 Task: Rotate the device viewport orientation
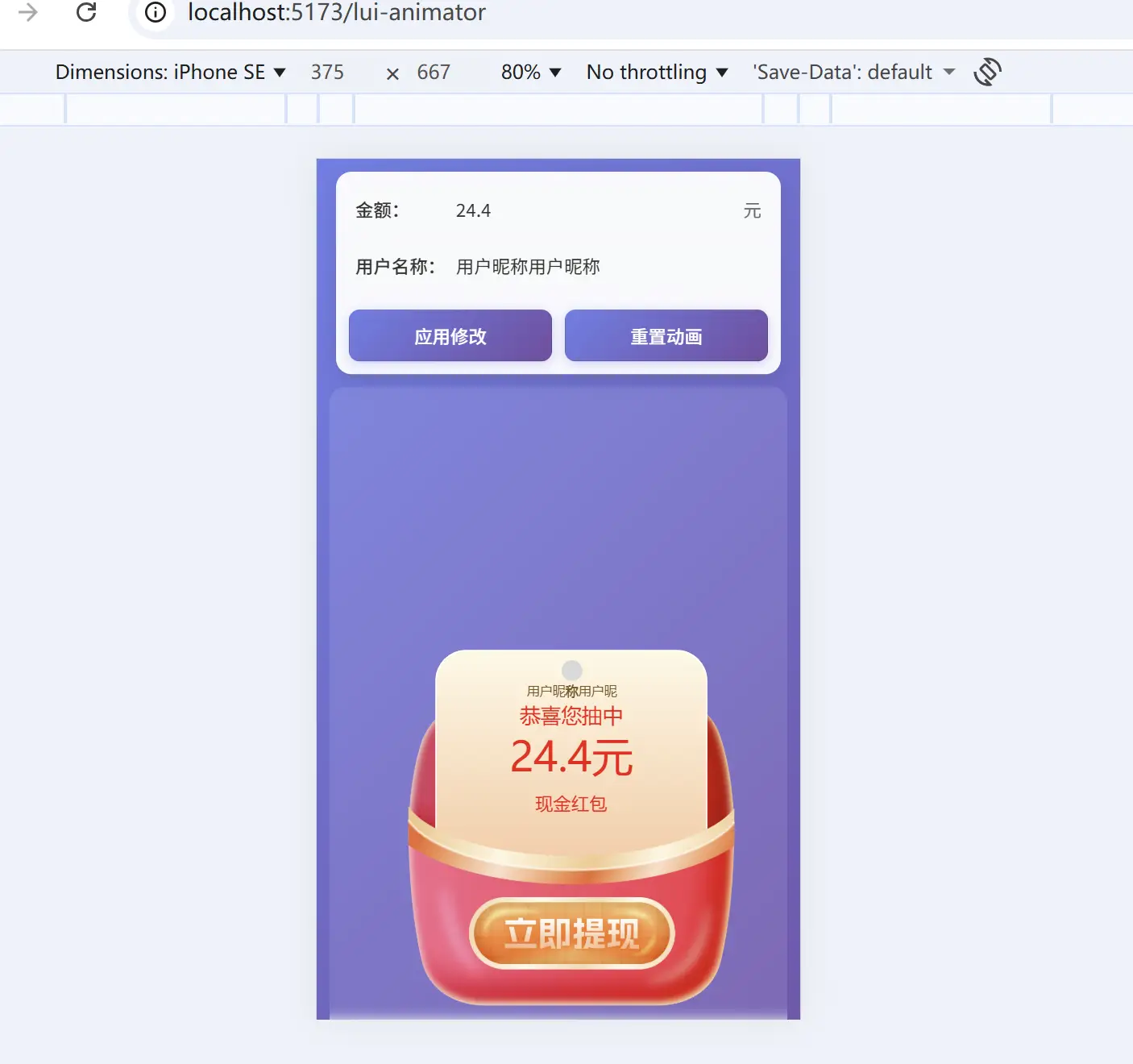point(987,72)
